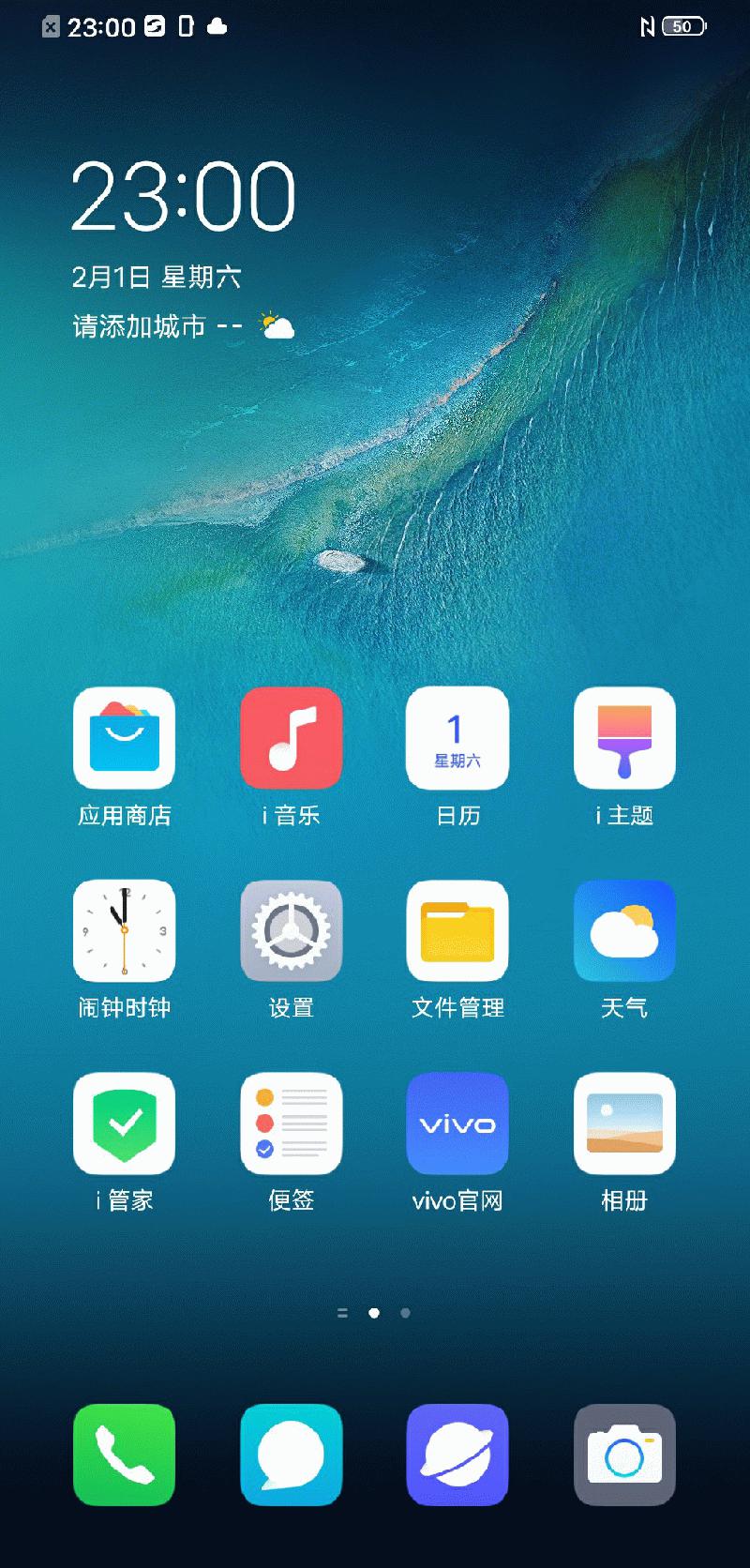Launch the camera from dock

pos(624,1455)
